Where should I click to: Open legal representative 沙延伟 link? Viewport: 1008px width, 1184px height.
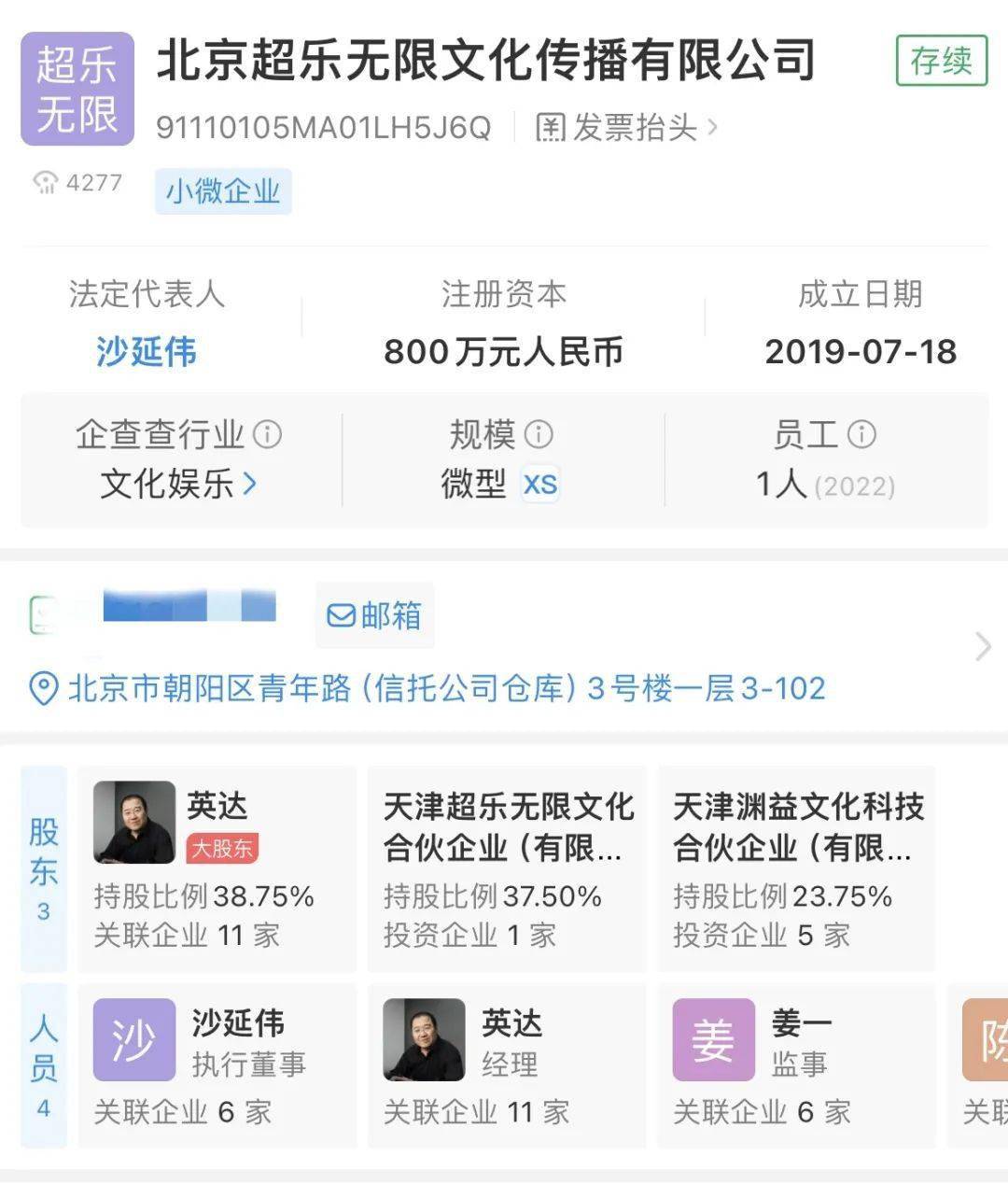(x=147, y=352)
